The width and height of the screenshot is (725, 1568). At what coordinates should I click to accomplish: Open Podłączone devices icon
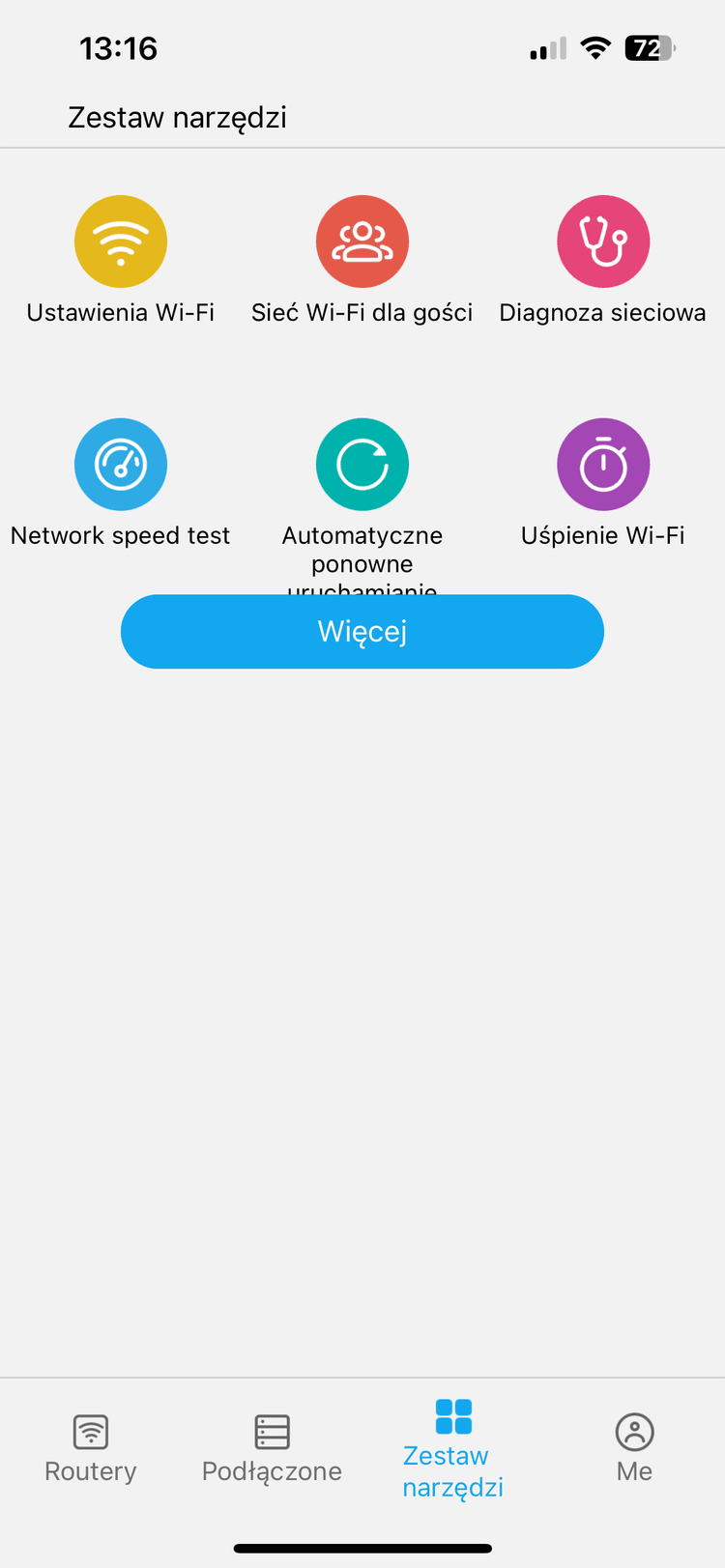[272, 1444]
